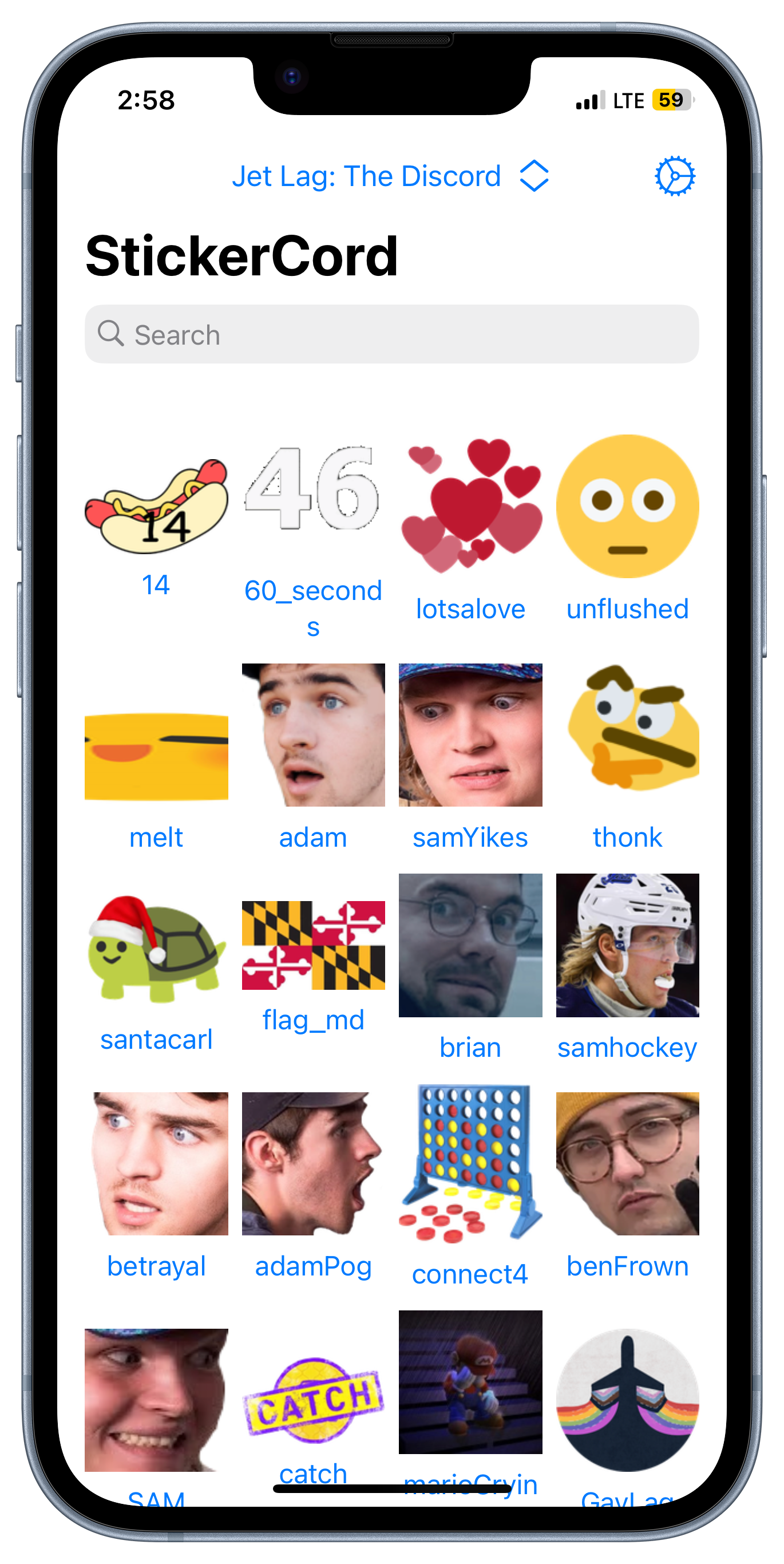Choose the 60_seconds sticker

[x=313, y=489]
